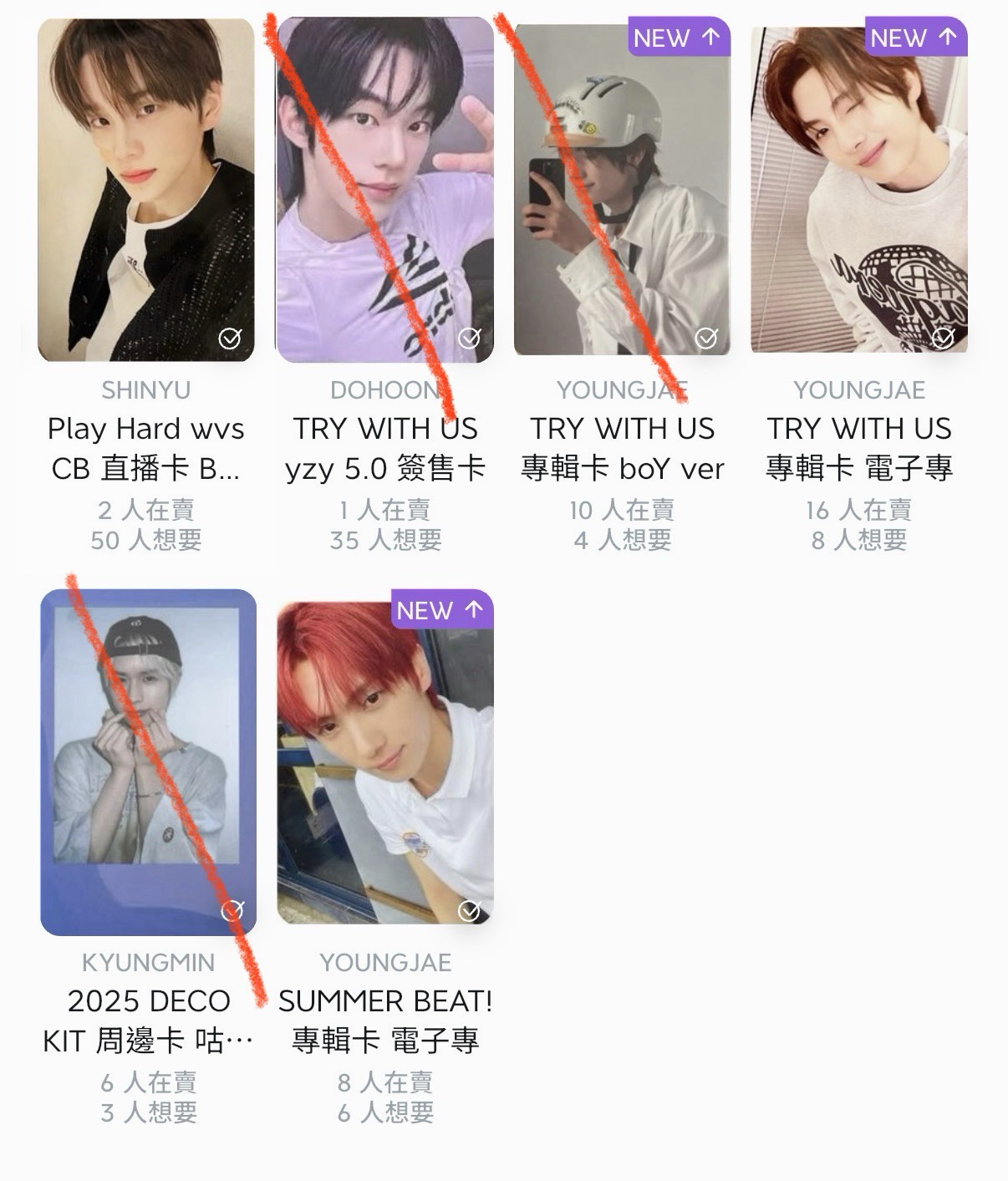View YOUNGJAE SUMMER BEAT! 專輯卡 card
The image size is (1008, 1181).
click(x=385, y=762)
